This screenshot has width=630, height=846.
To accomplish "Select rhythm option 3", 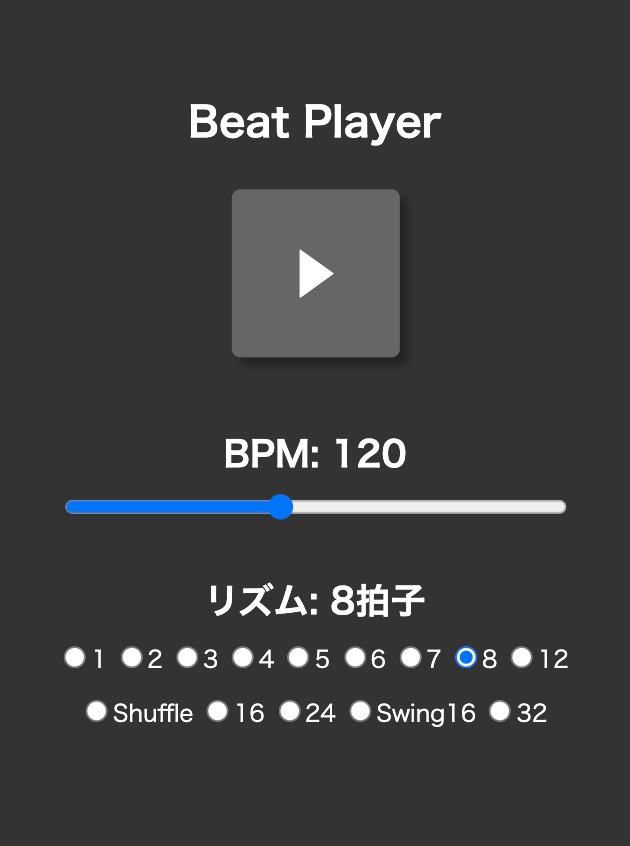I will (x=187, y=658).
